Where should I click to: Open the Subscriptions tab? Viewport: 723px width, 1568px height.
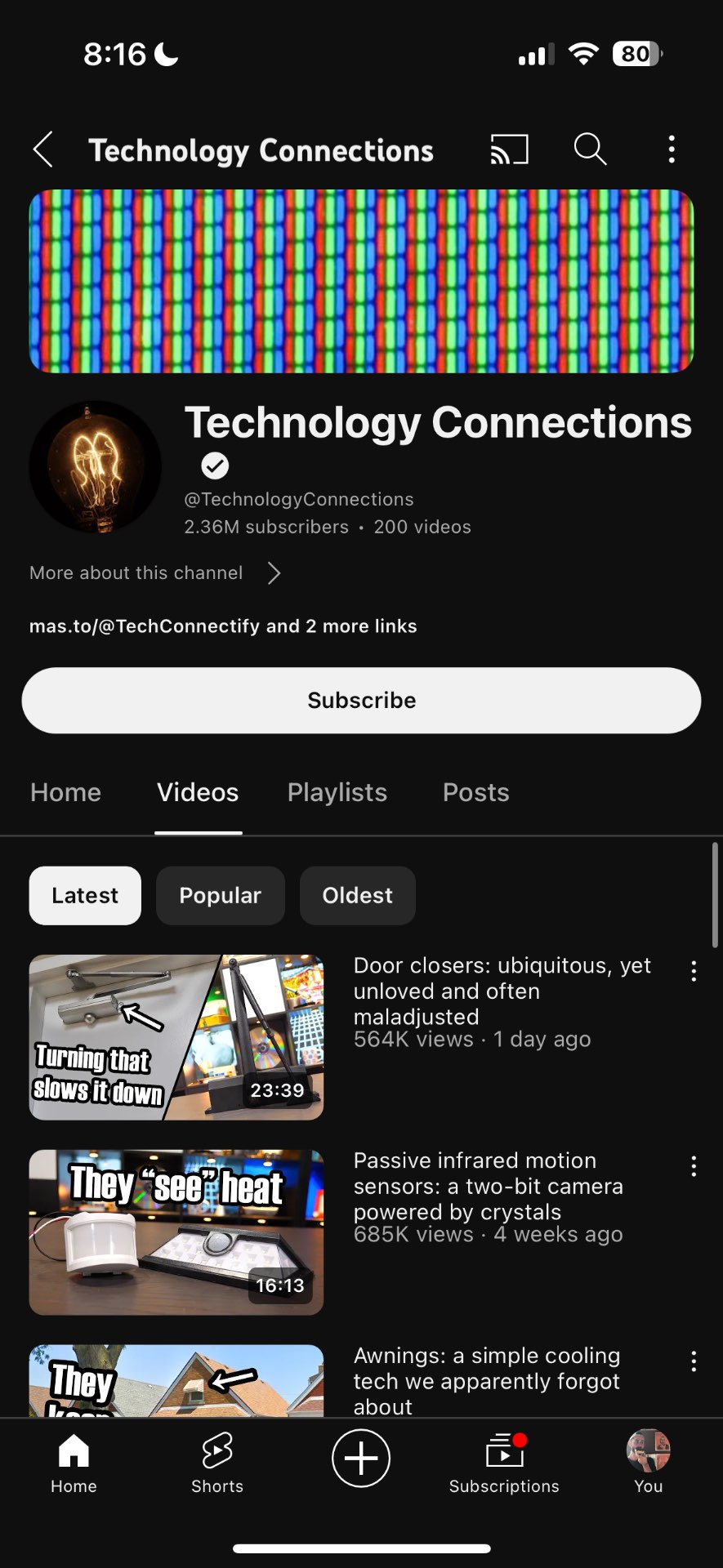tap(504, 1463)
